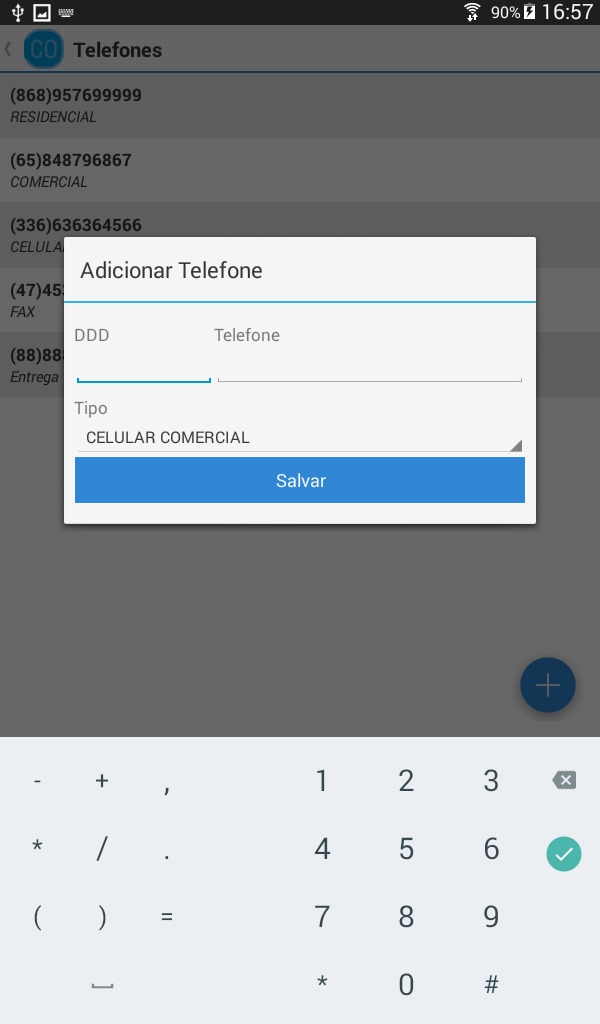Enter digit 9 on the keypad

(491, 917)
